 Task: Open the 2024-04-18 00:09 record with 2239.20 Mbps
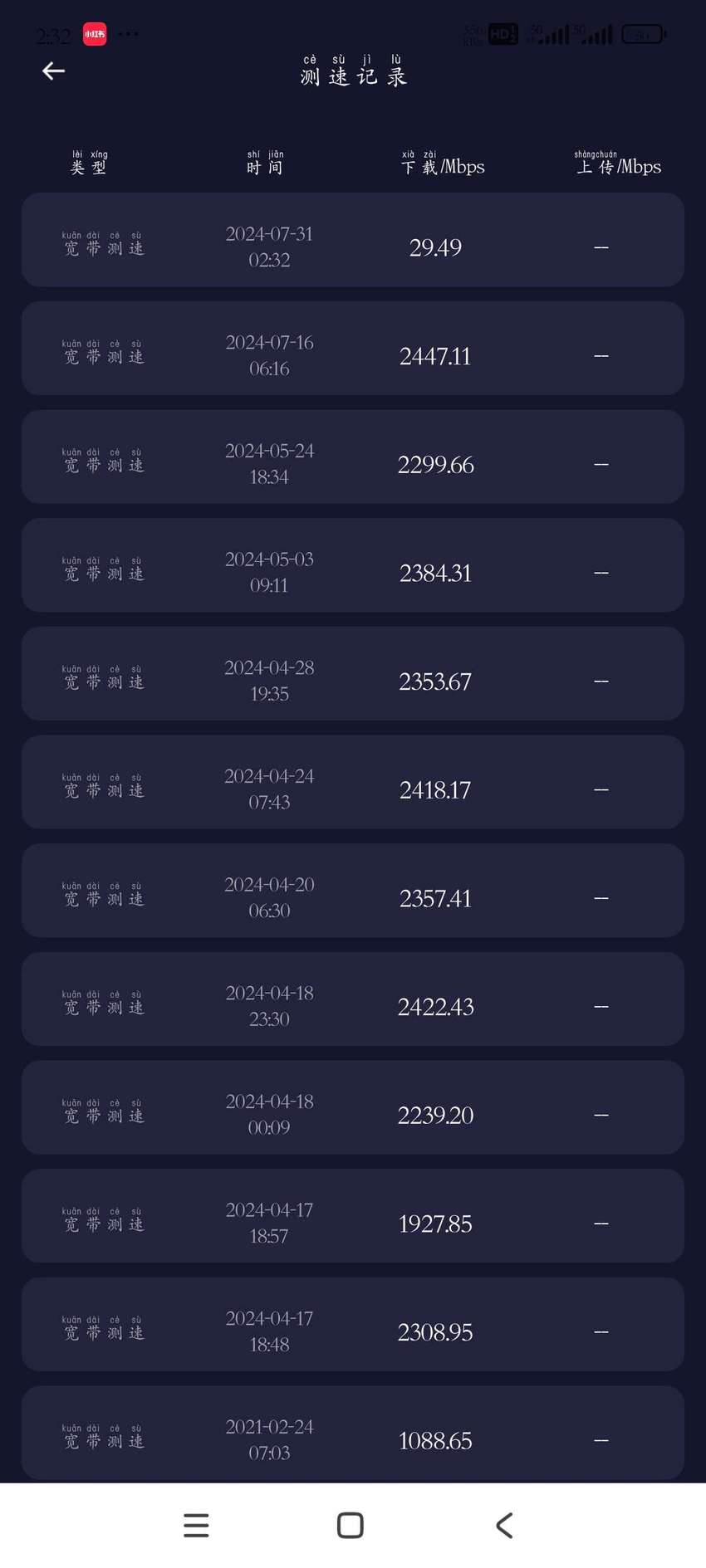click(x=352, y=1107)
